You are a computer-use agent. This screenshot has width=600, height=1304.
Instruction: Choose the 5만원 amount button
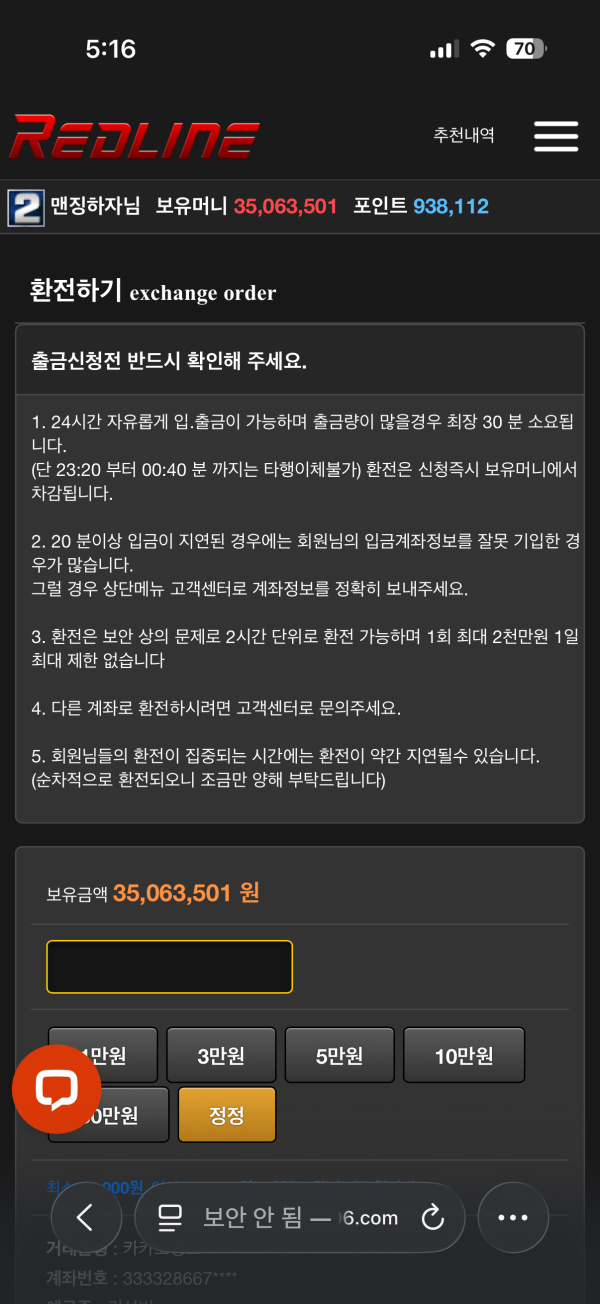[339, 1056]
